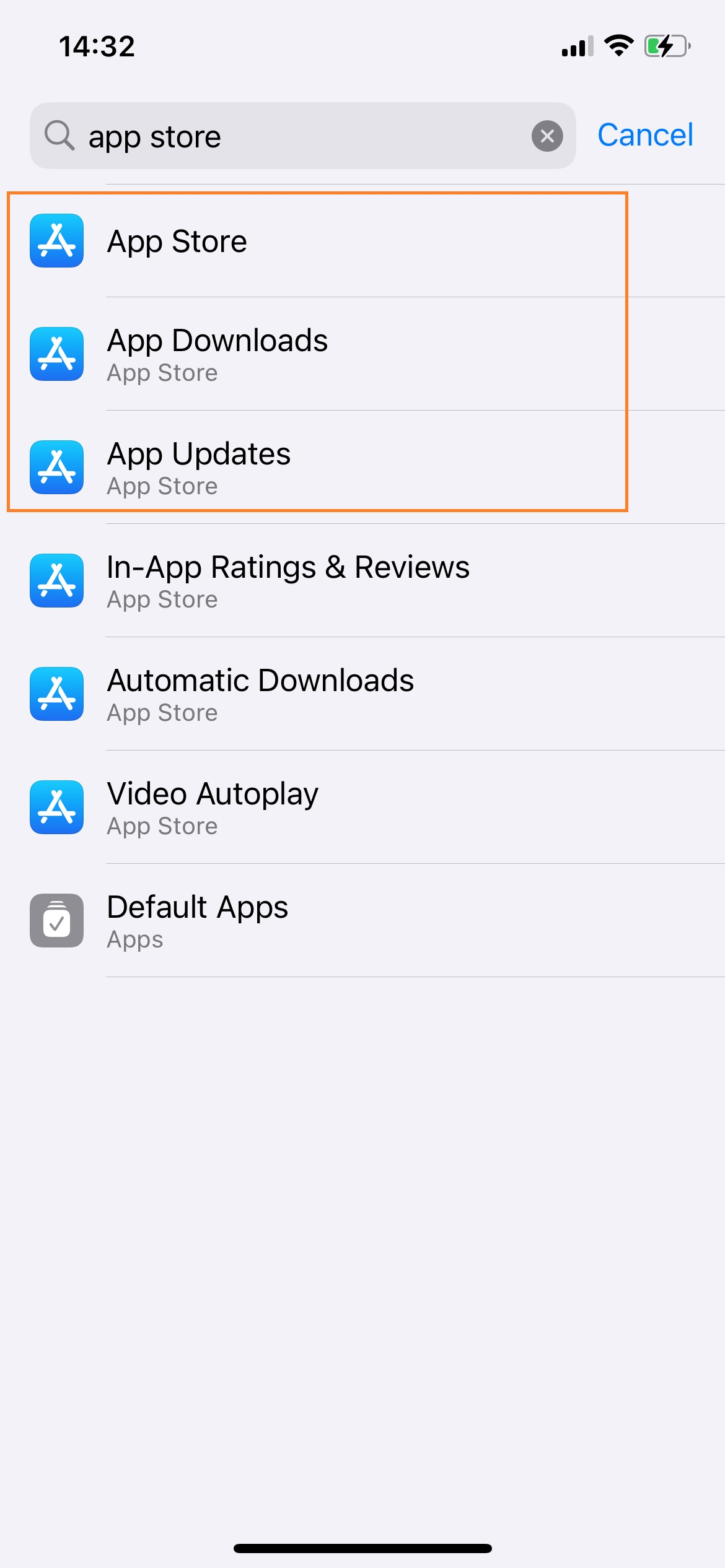Open the App Store settings result
725x1568 pixels.
362,241
